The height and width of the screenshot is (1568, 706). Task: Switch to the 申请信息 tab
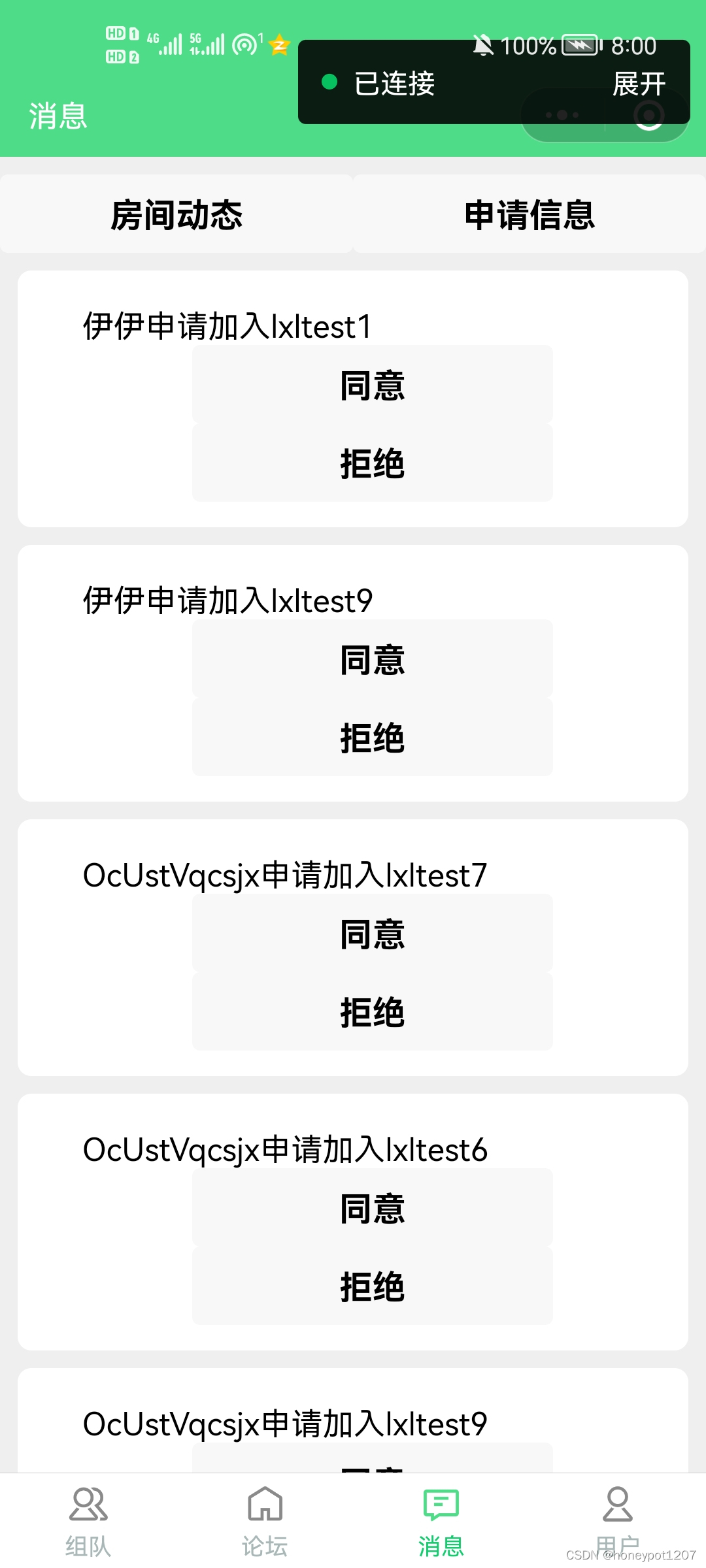click(x=529, y=214)
